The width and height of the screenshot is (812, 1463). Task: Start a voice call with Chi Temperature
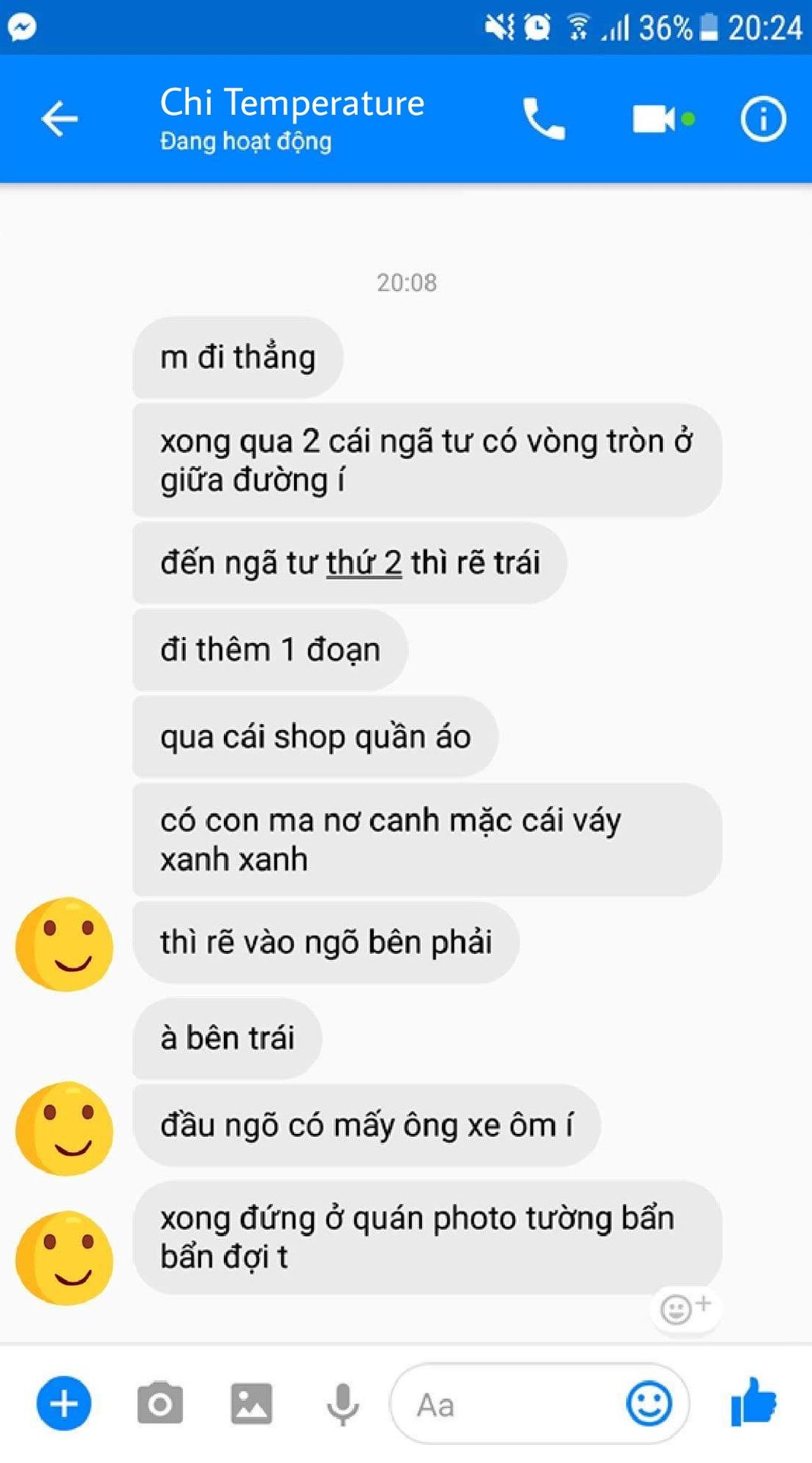(543, 119)
